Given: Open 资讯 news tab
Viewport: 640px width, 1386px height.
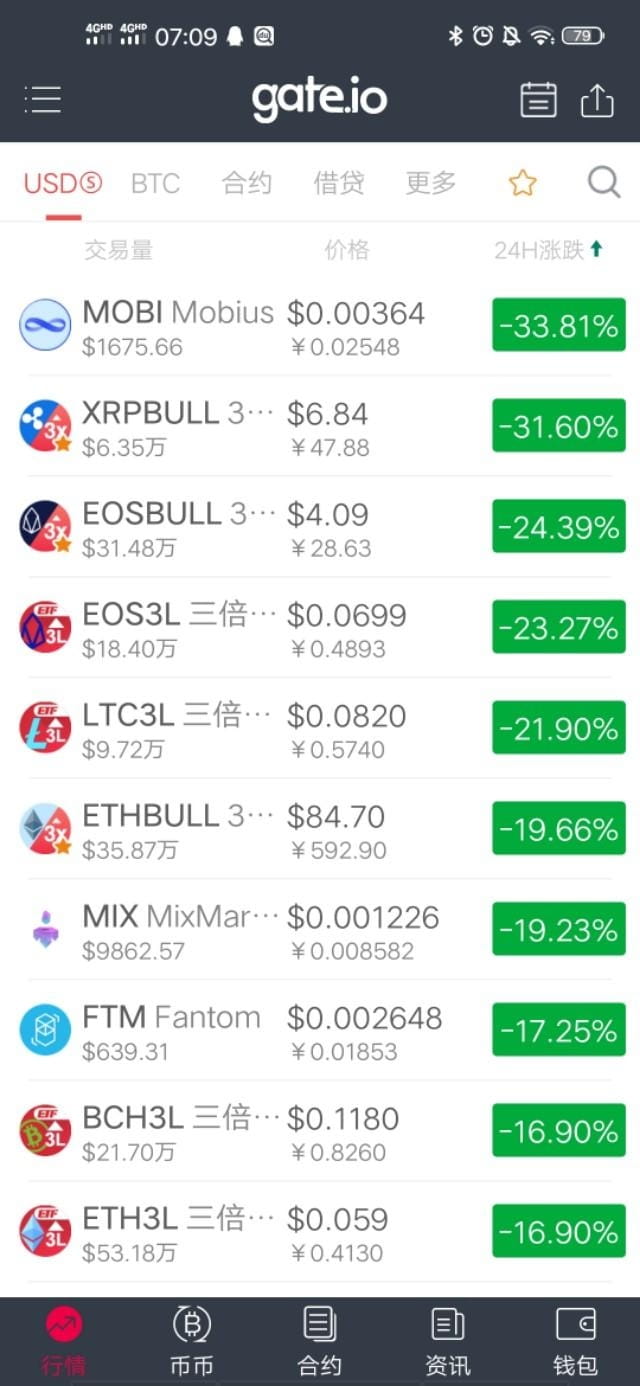Looking at the screenshot, I should point(447,1340).
